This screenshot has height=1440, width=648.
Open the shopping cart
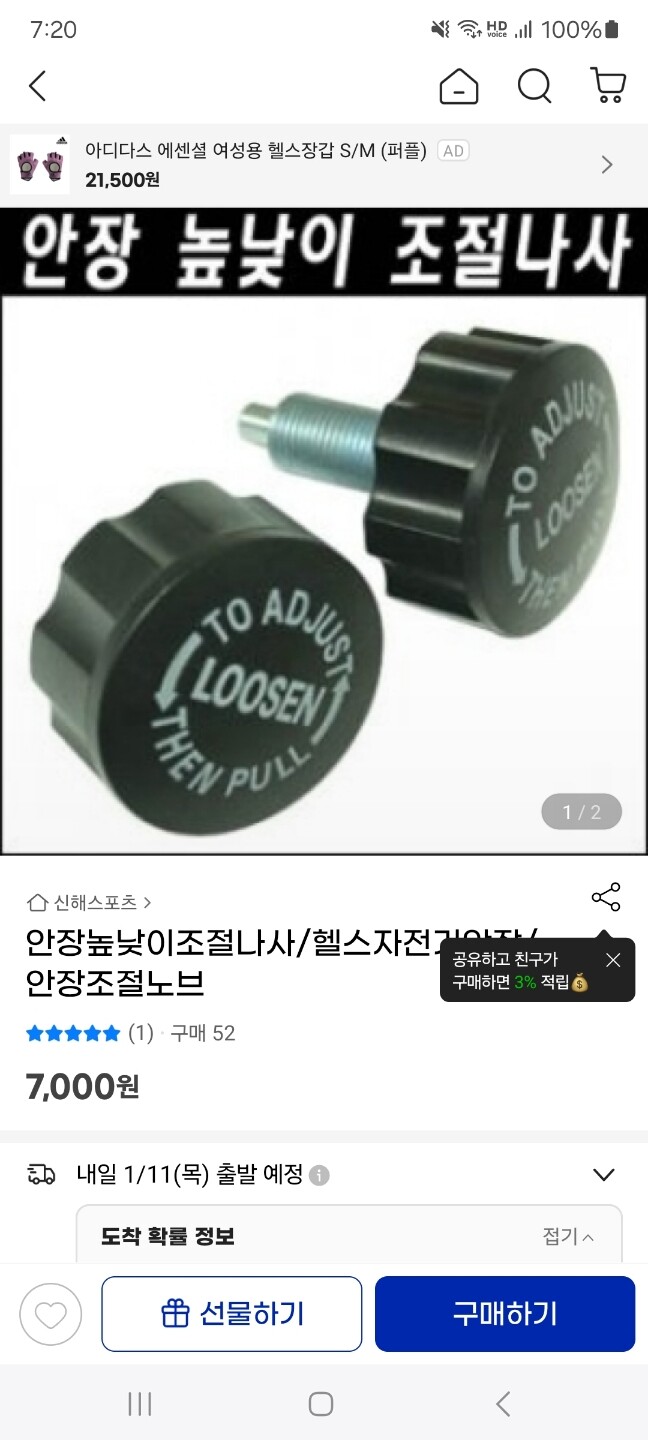coord(608,87)
